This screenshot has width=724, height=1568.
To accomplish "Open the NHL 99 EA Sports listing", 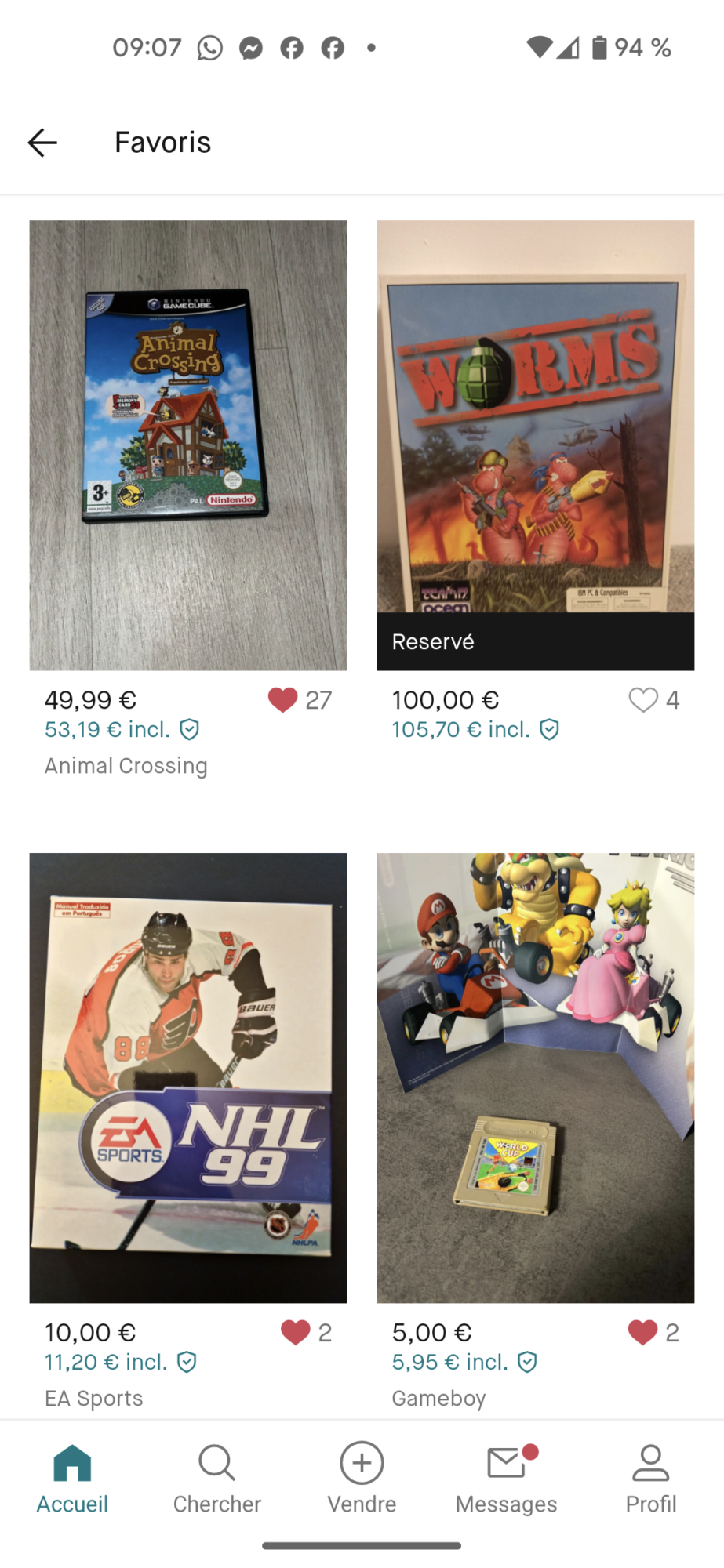I will click(x=188, y=1078).
